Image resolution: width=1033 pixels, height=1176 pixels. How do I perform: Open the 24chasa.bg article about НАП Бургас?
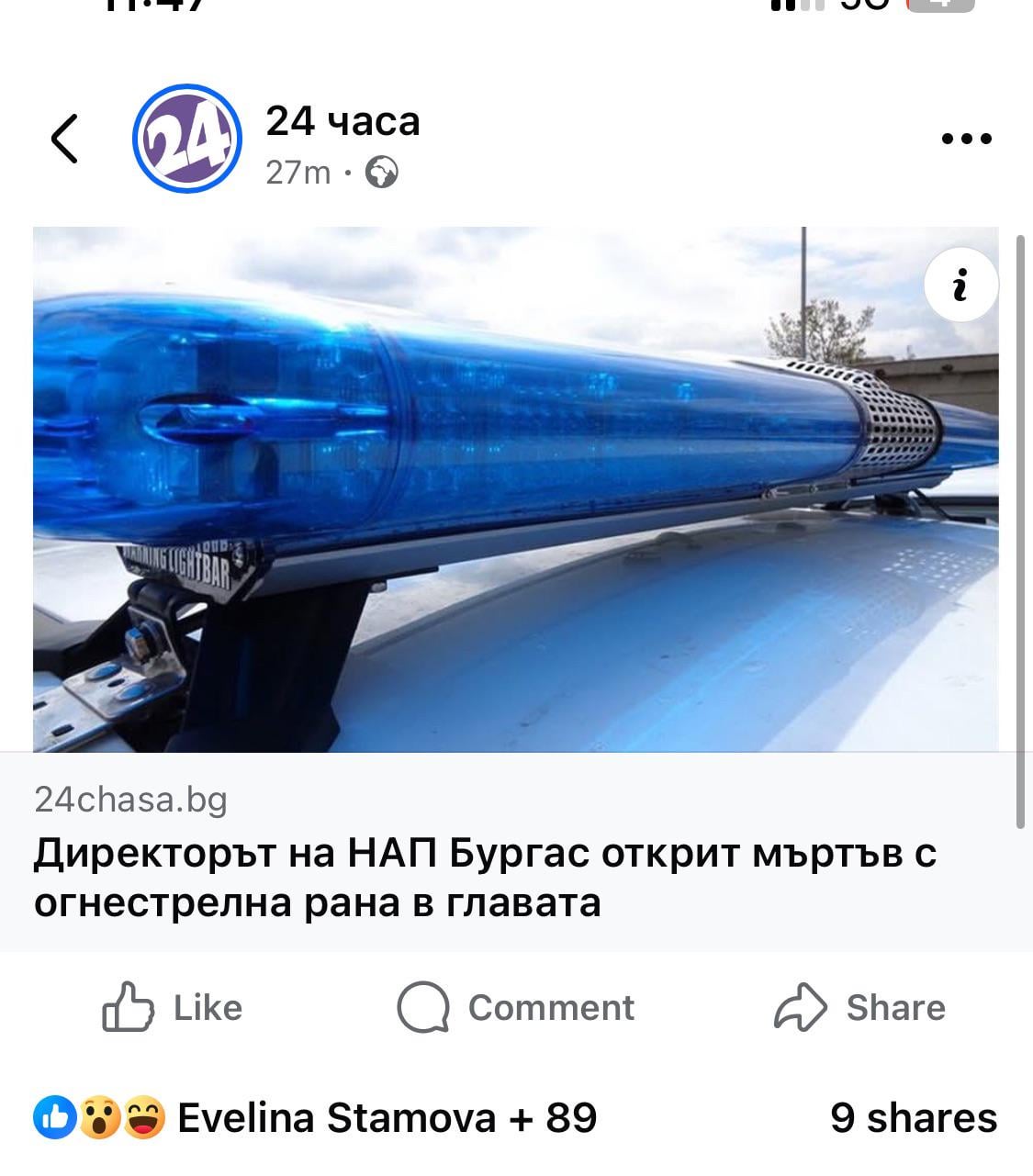(x=485, y=879)
